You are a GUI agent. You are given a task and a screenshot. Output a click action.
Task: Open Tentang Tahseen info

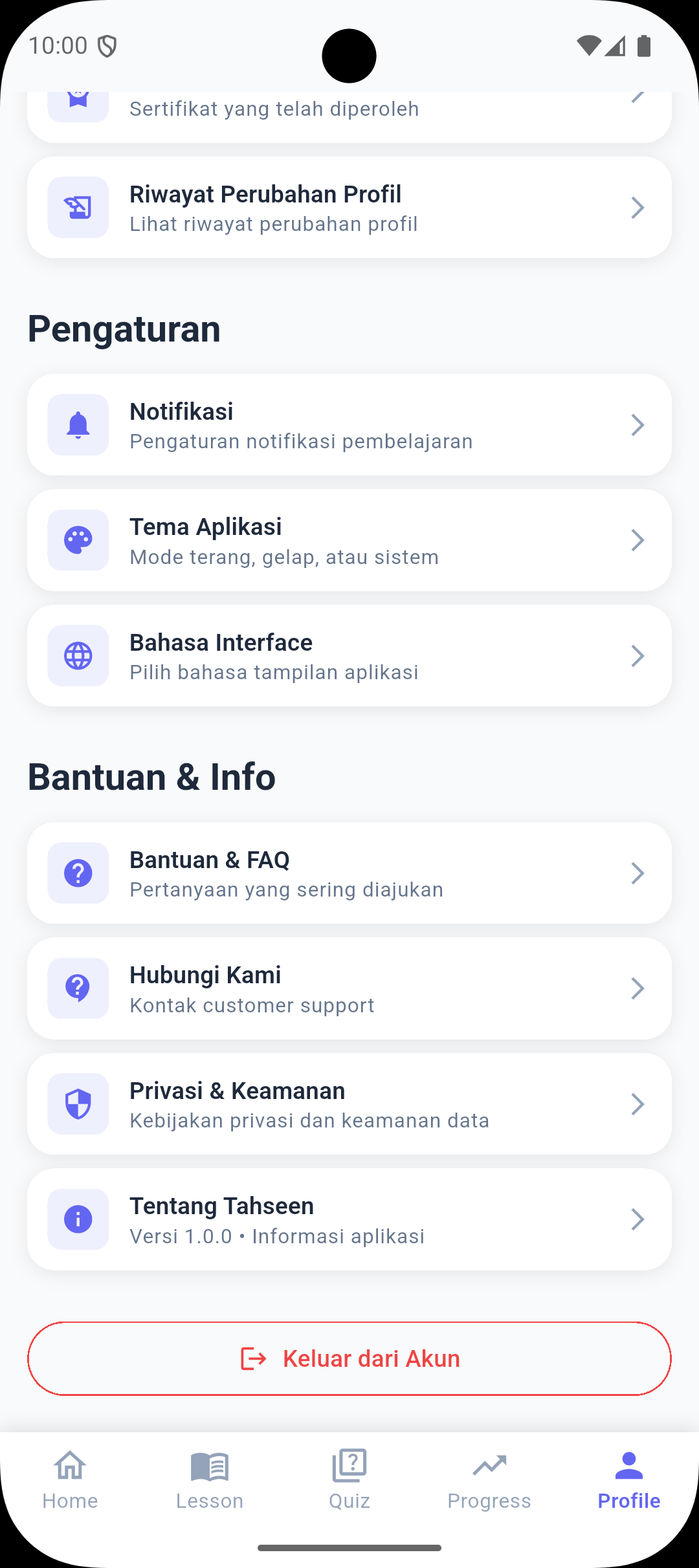tap(349, 1219)
